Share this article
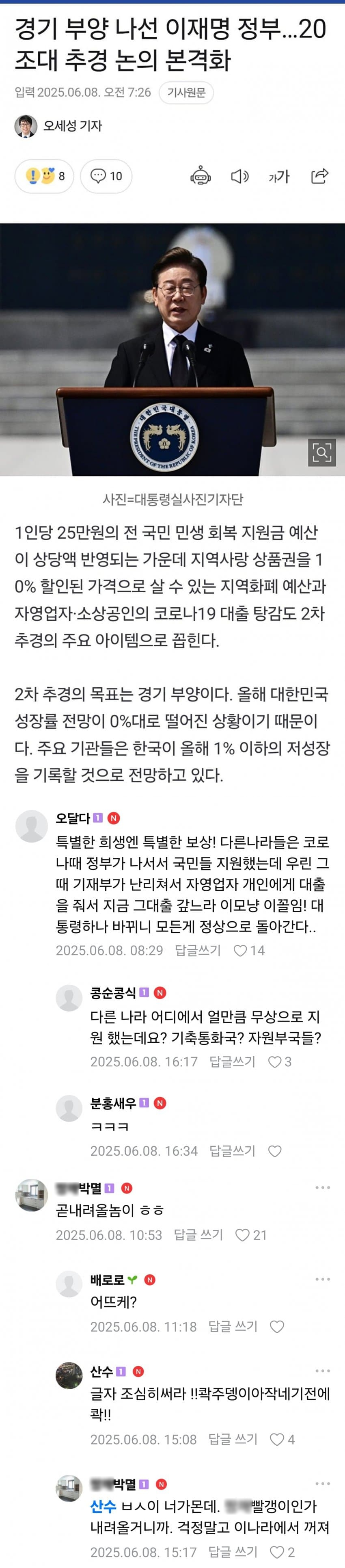The image size is (345, 1568). (x=319, y=177)
